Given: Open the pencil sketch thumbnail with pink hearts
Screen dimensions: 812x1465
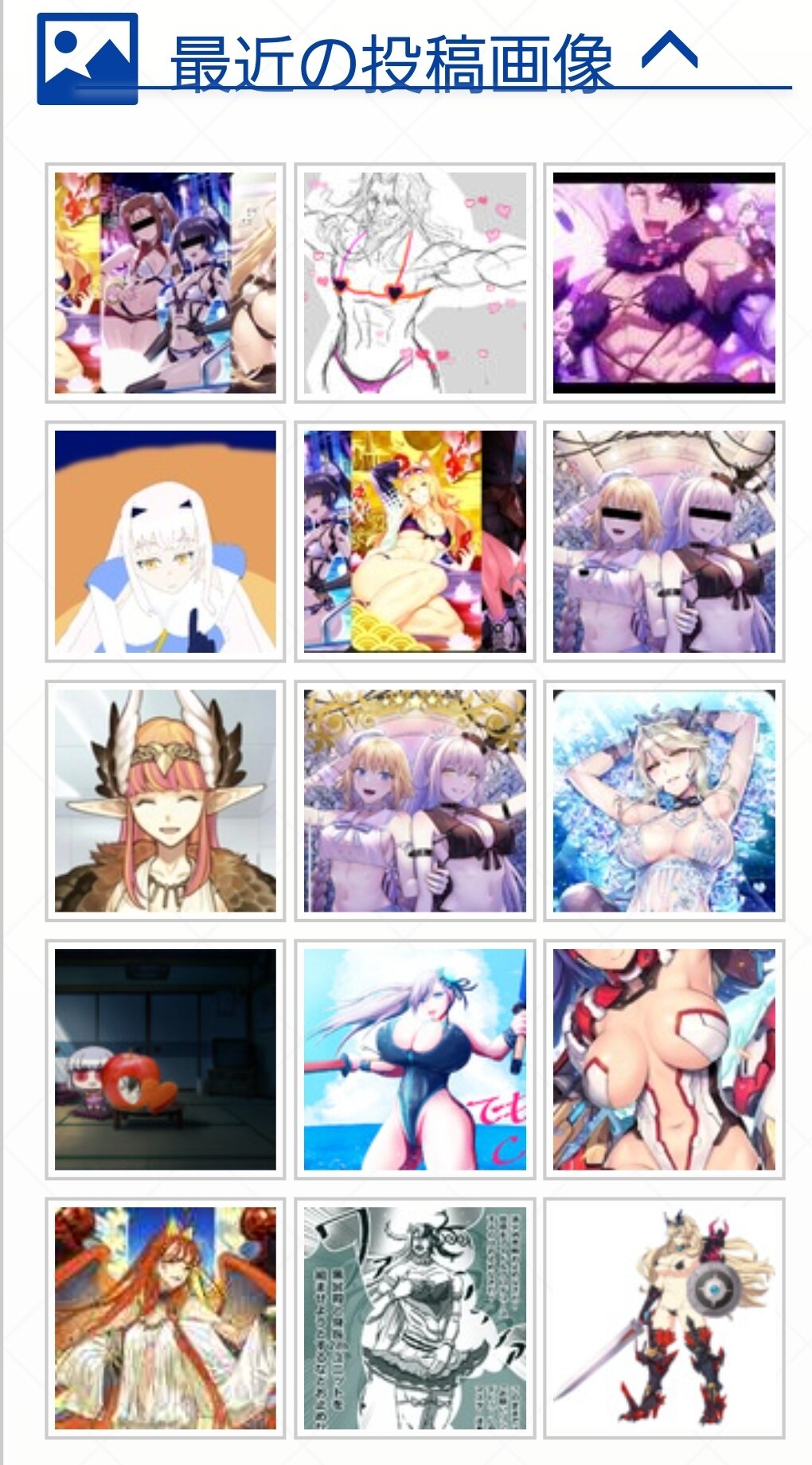Looking at the screenshot, I should pyautogui.click(x=415, y=283).
